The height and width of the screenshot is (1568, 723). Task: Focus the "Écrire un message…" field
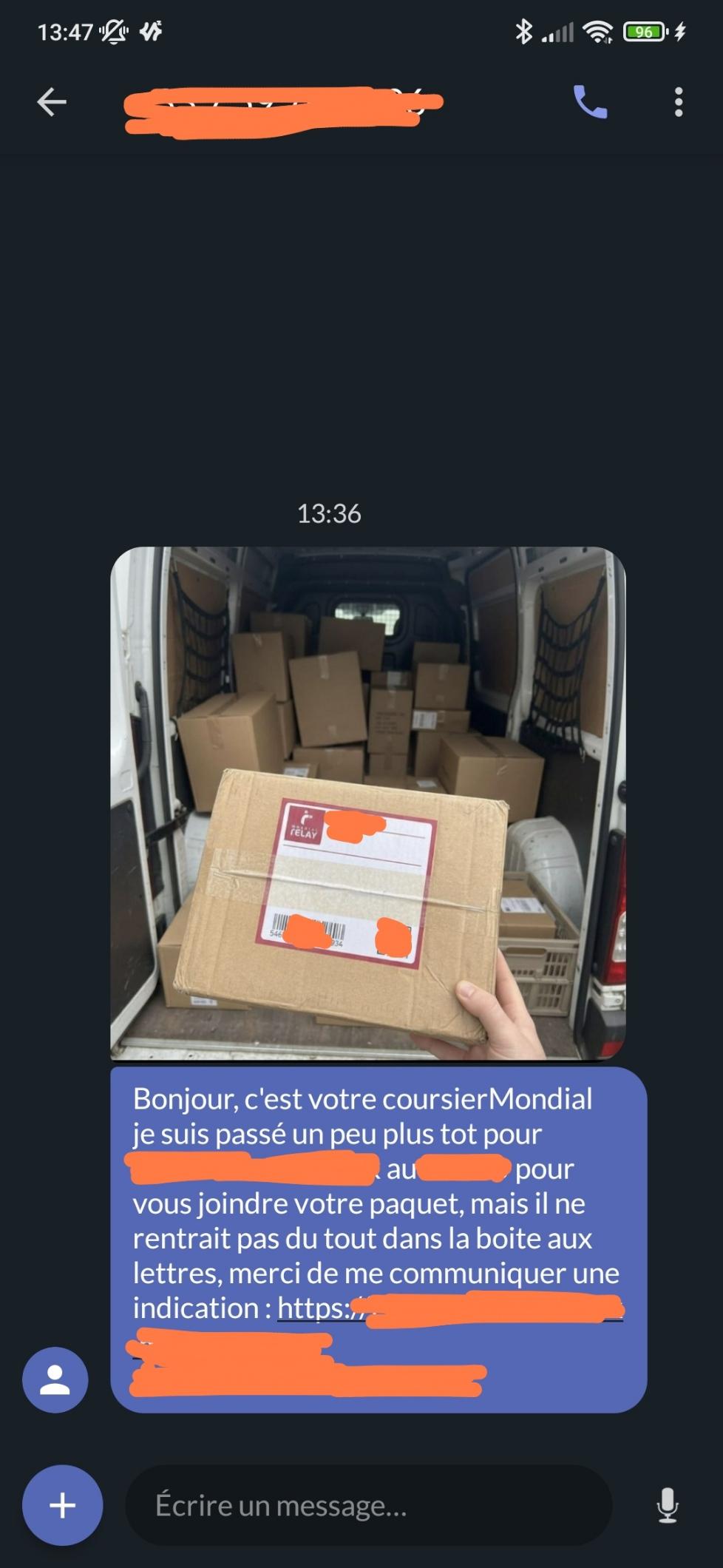pyautogui.click(x=368, y=1504)
